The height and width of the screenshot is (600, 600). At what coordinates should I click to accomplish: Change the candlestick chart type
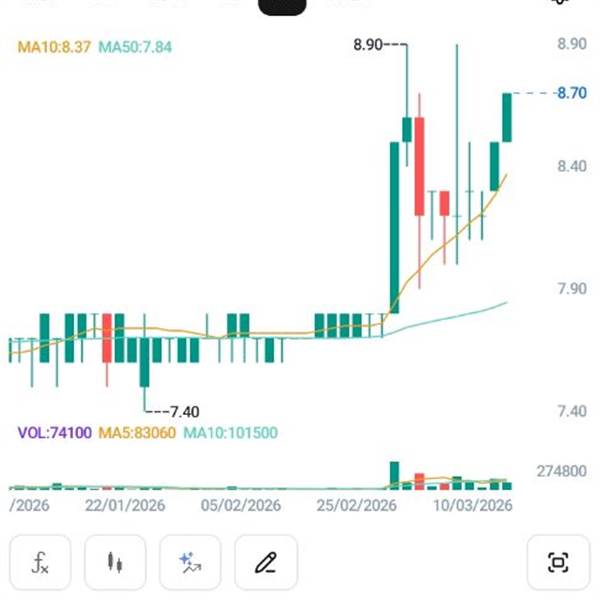[115, 562]
